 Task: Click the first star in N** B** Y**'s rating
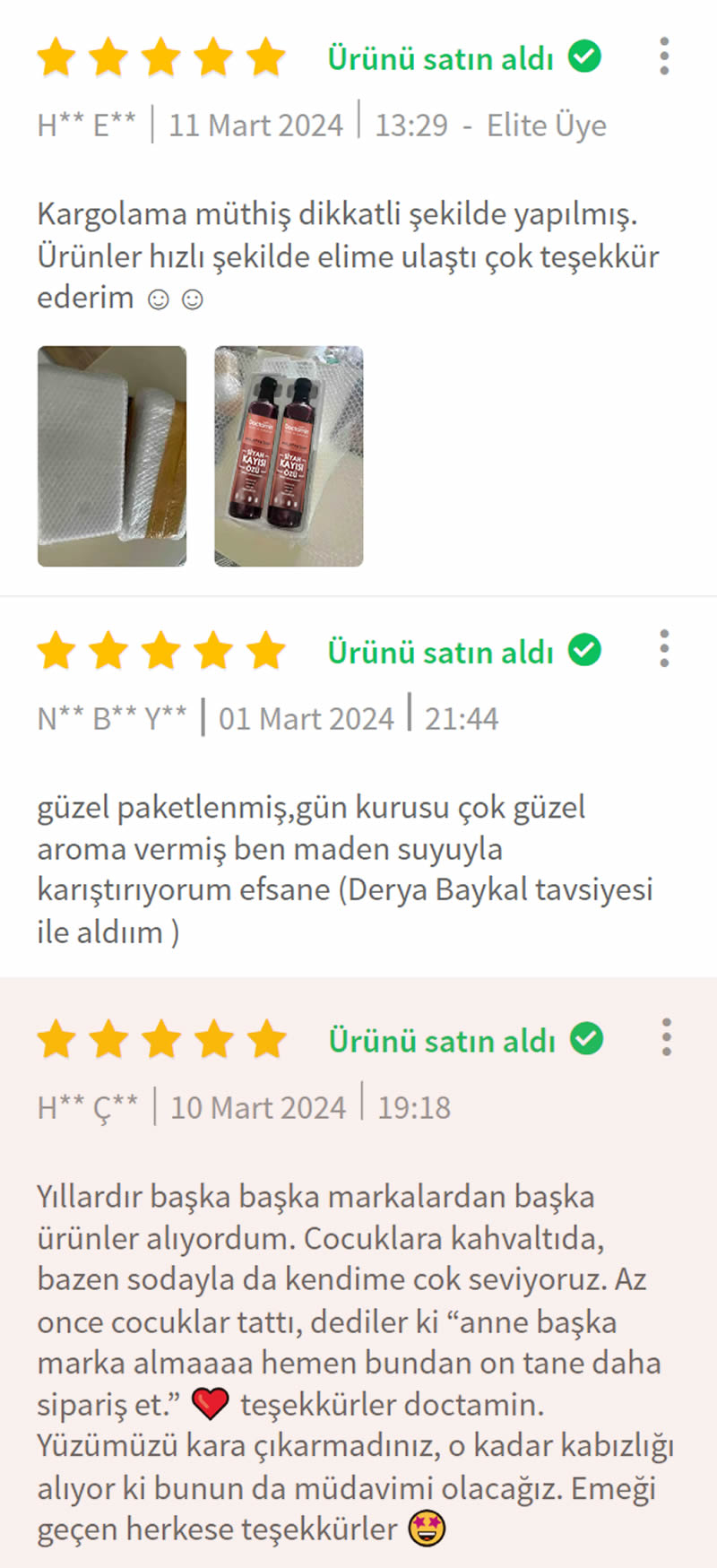point(56,650)
